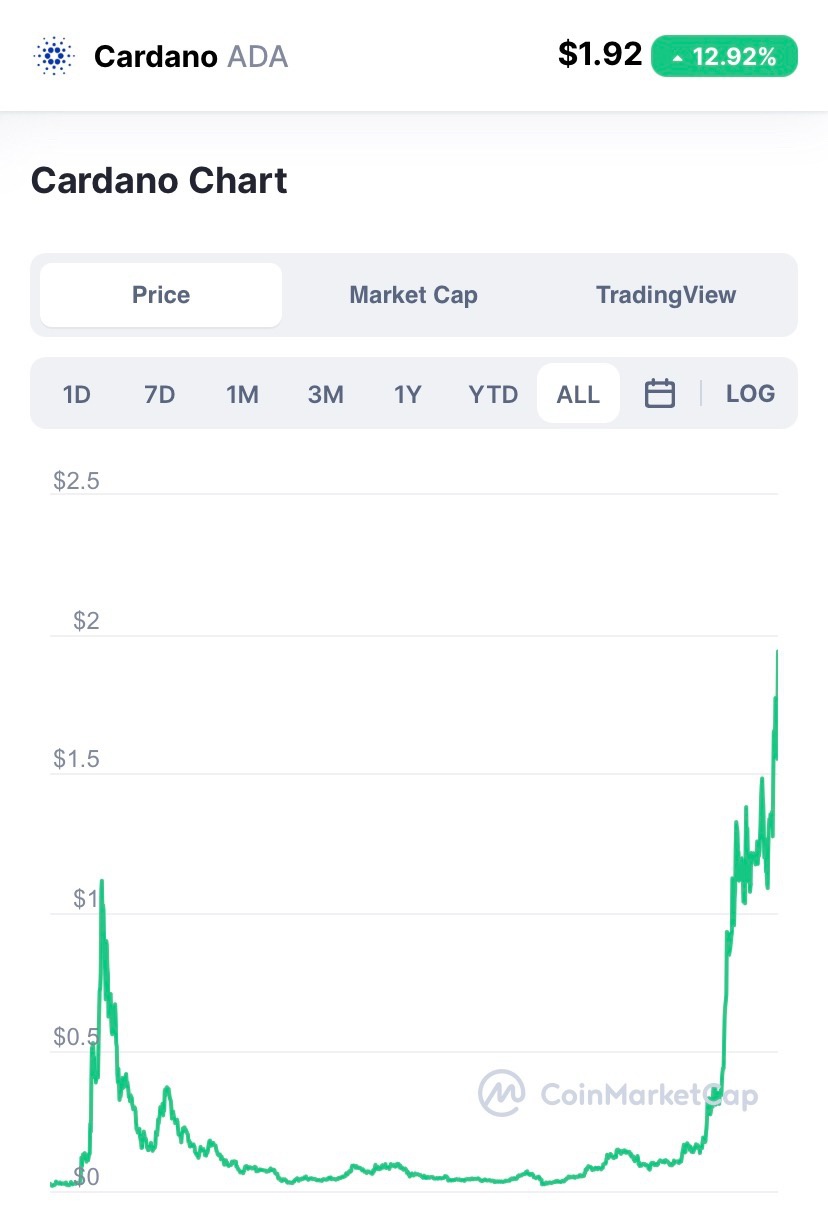Open the calendar date picker
The image size is (828, 1225).
tap(660, 394)
